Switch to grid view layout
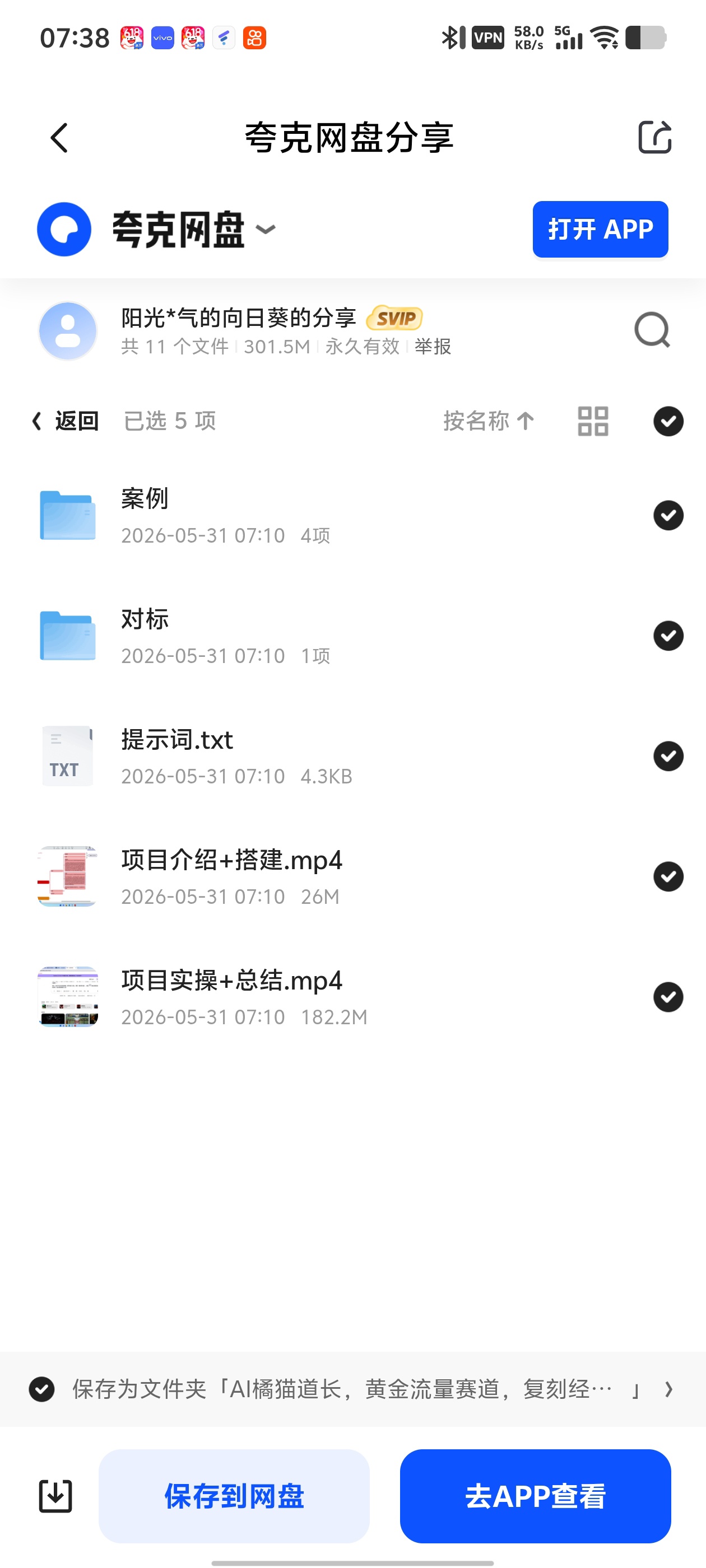This screenshot has width=706, height=1568. [593, 421]
